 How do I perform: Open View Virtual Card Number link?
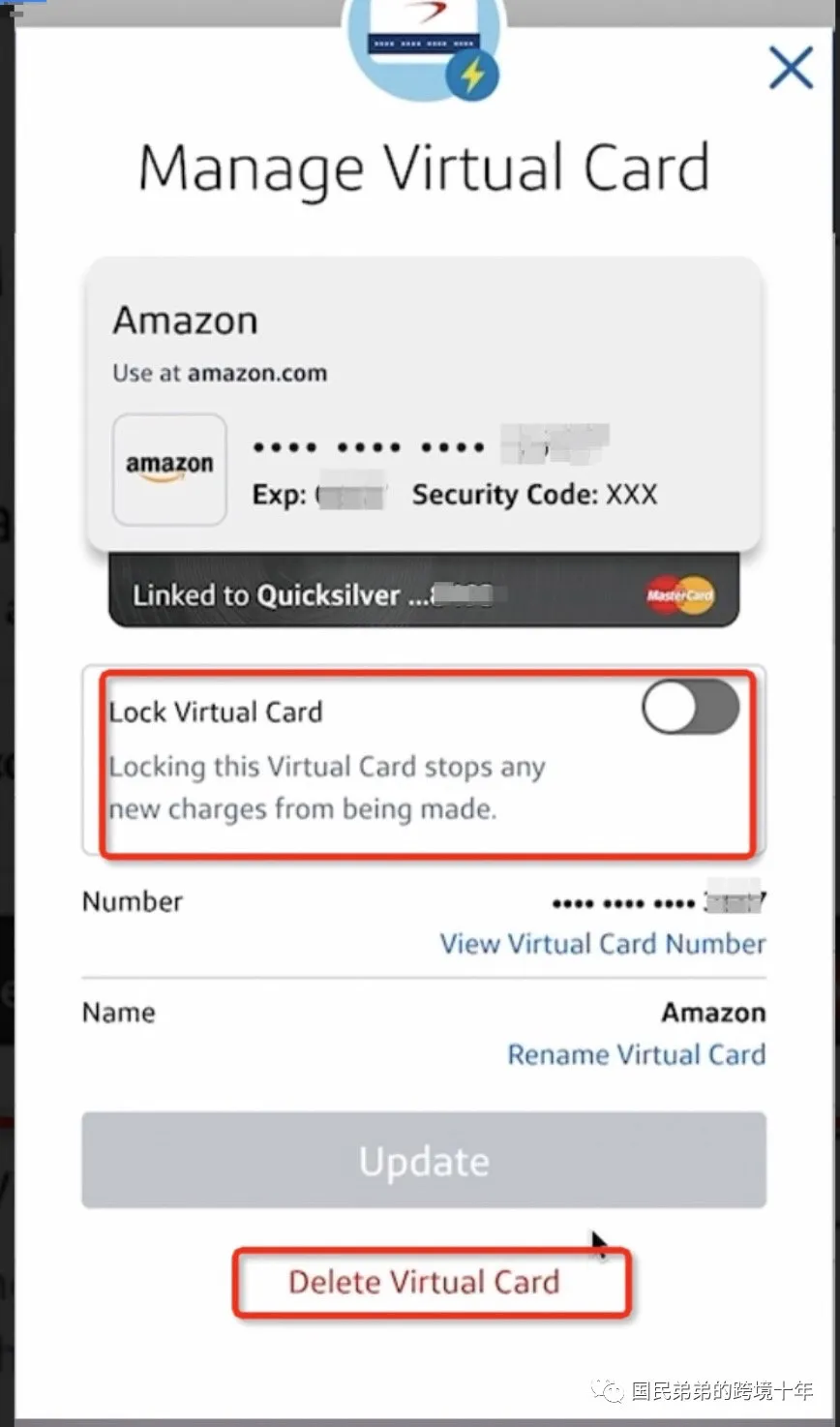(602, 944)
